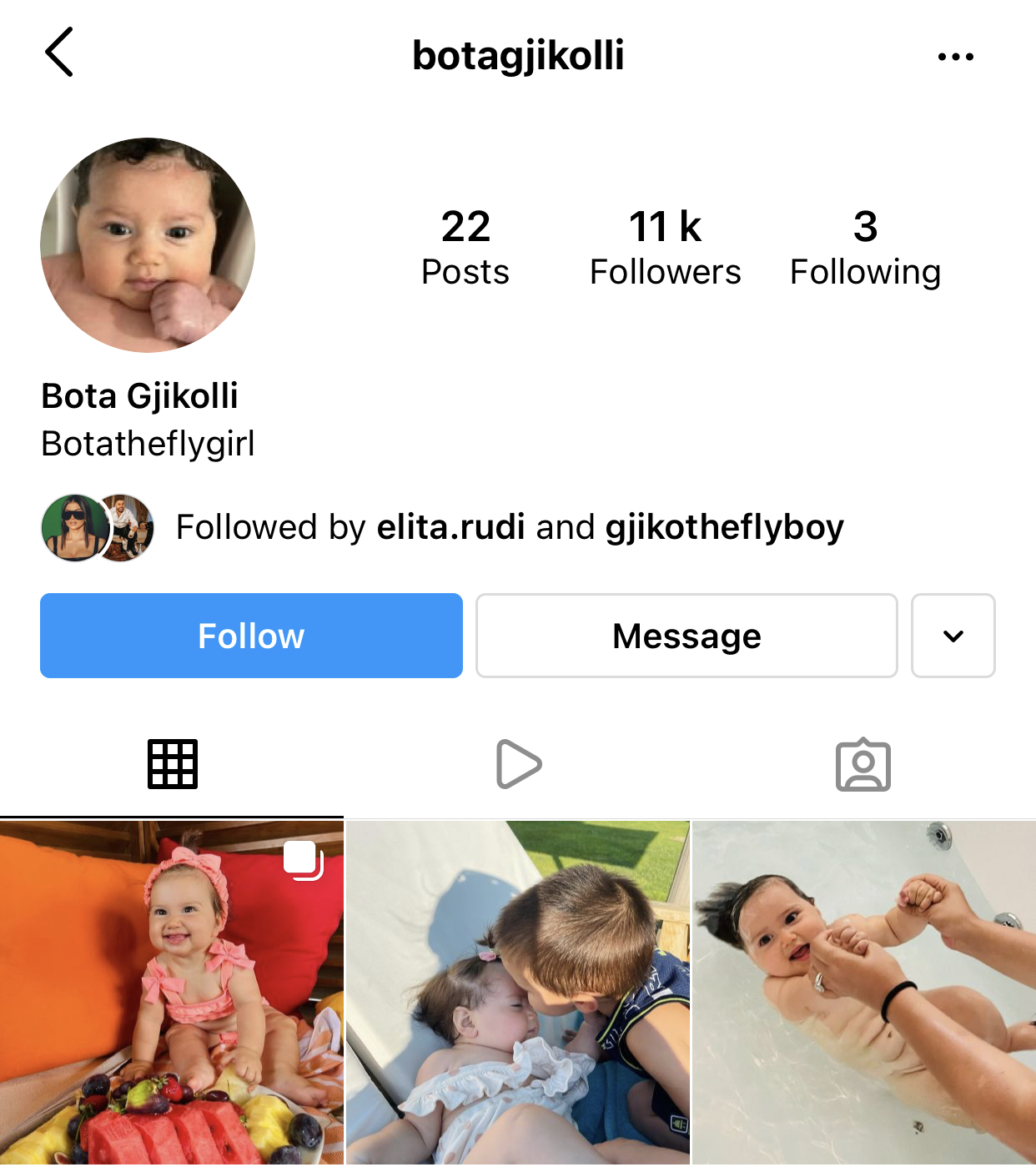Send a message to Bota Gjikolli

click(x=686, y=636)
